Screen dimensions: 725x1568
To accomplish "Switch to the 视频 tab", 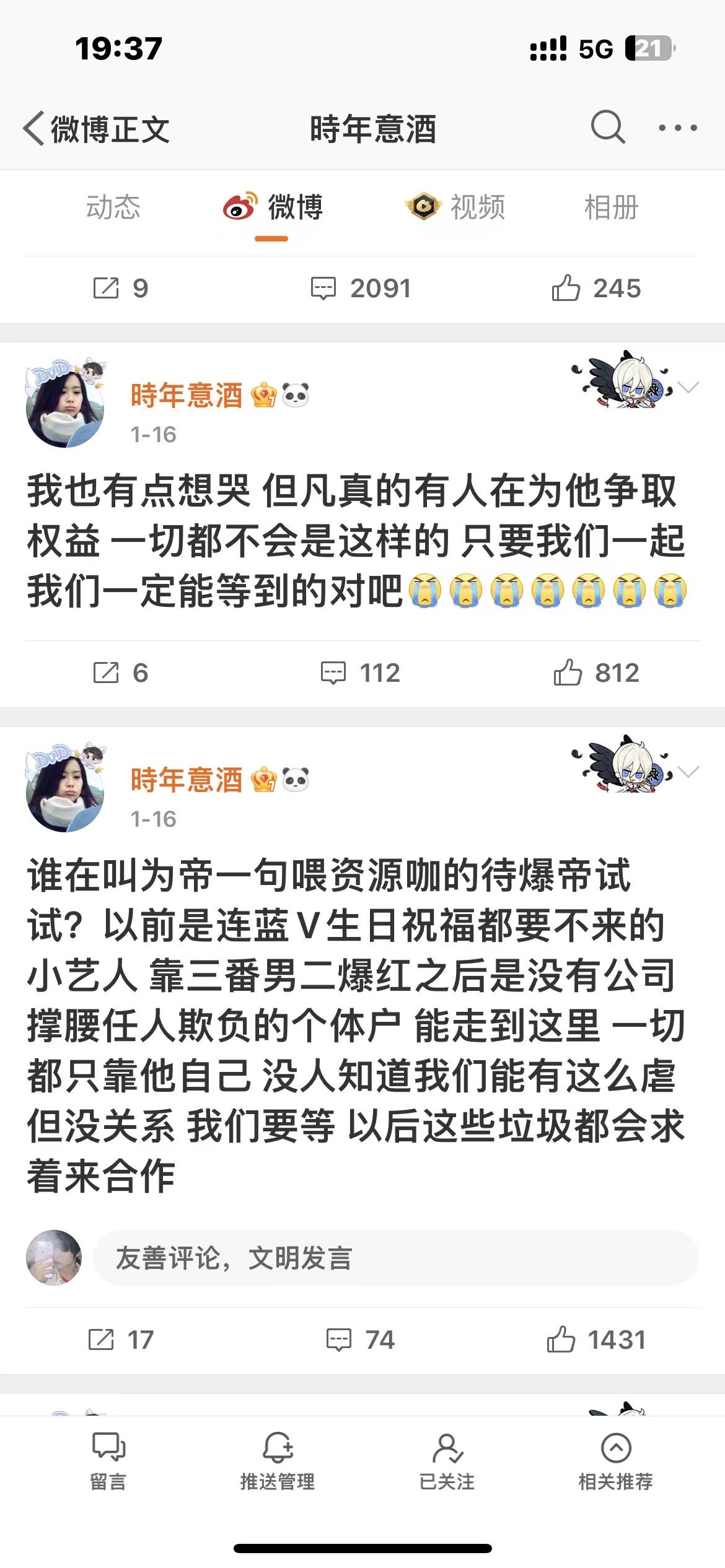I will [455, 207].
